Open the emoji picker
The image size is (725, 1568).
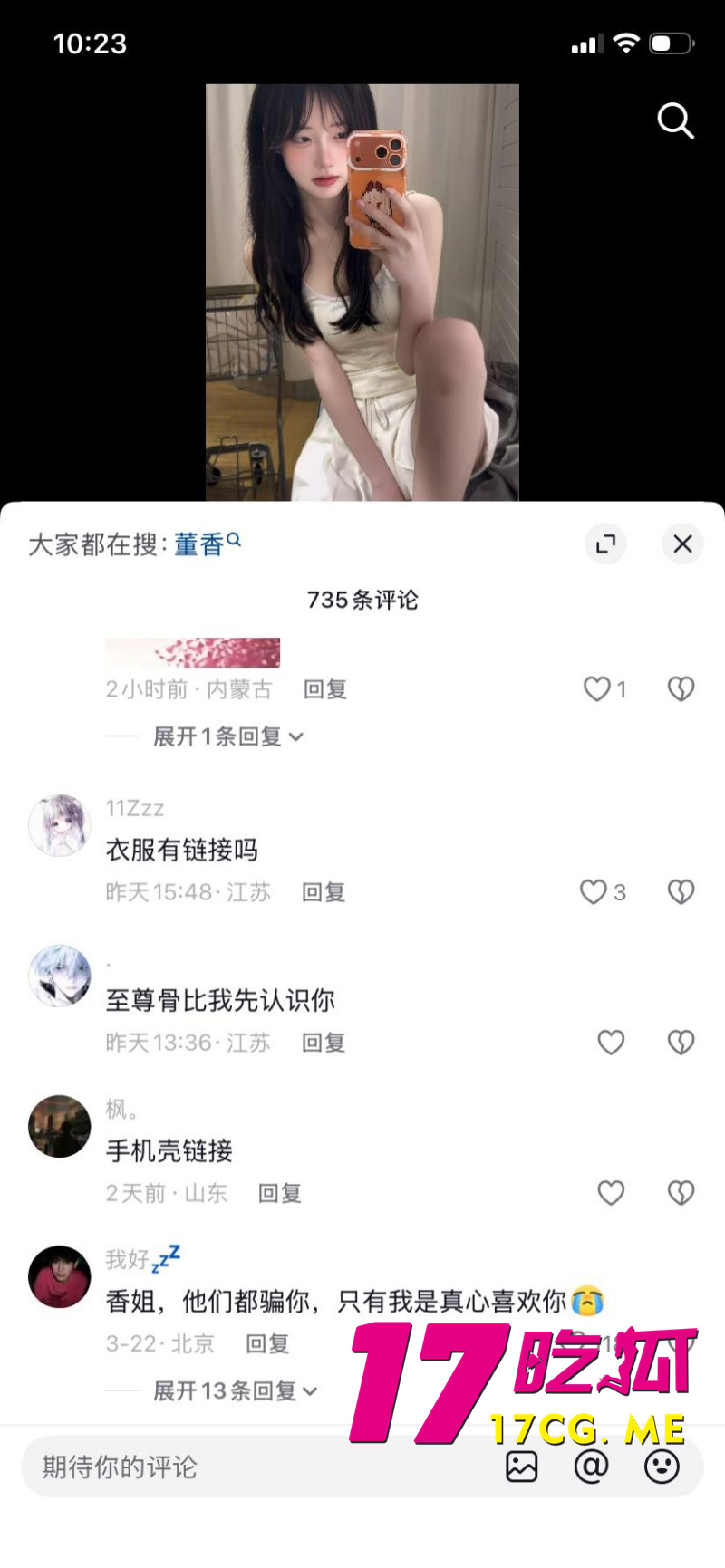[662, 1465]
